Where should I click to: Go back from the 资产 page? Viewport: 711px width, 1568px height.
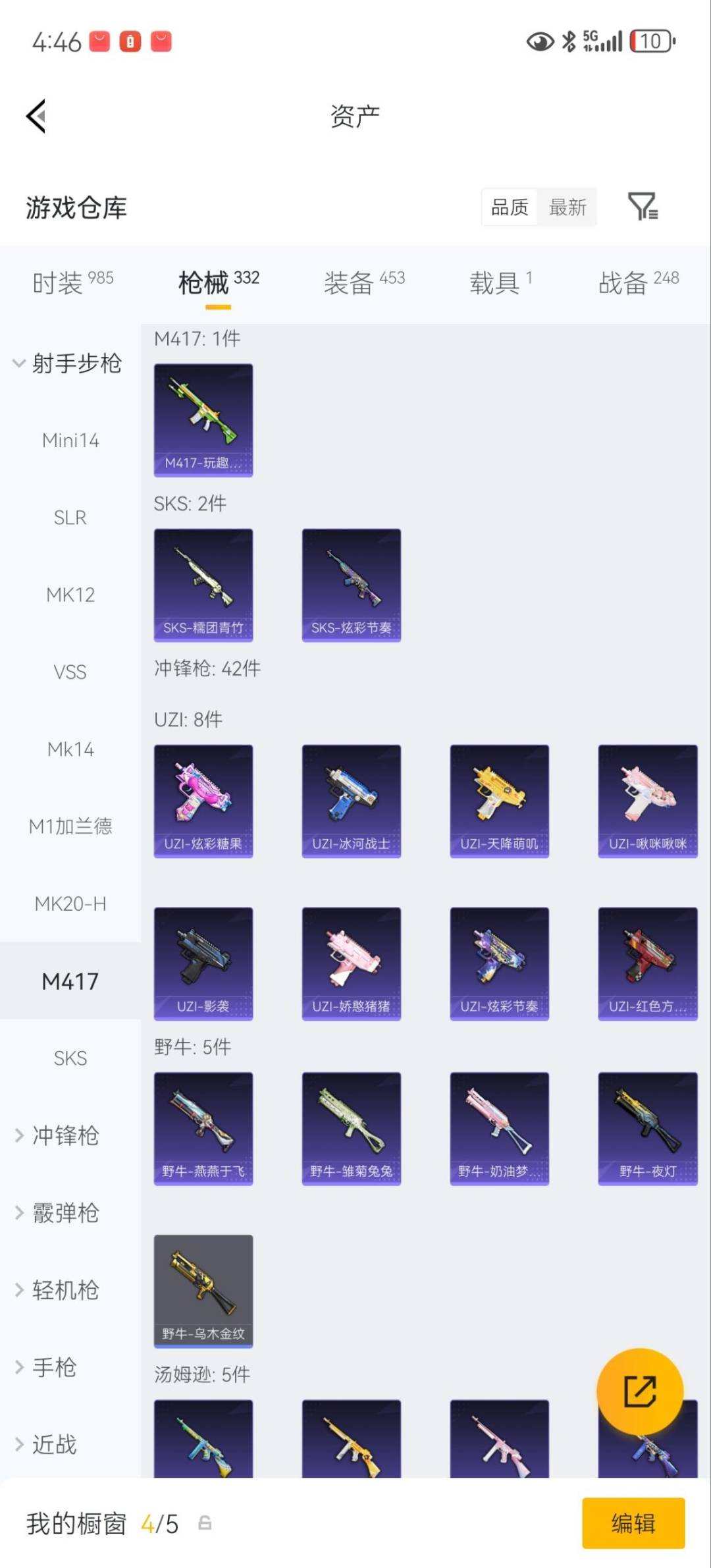coord(36,117)
